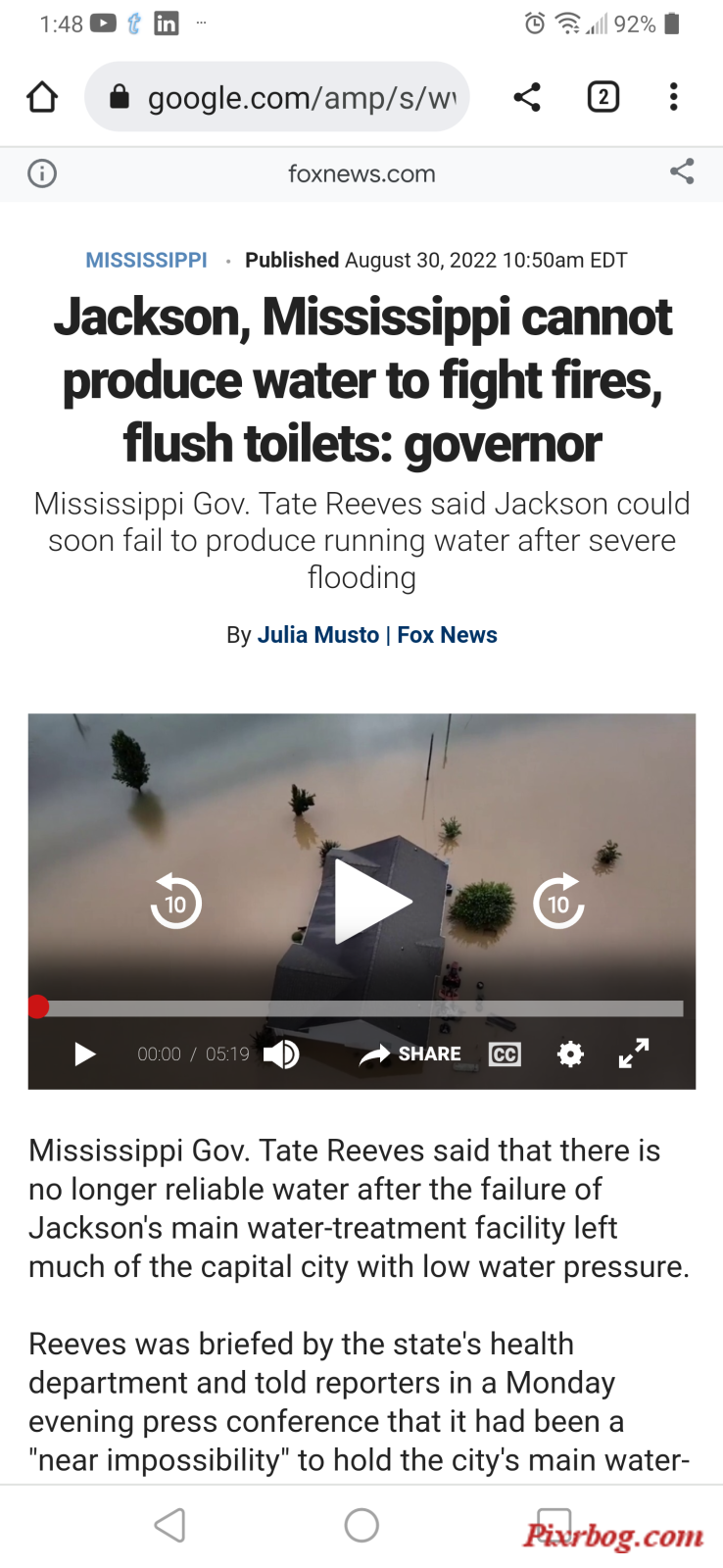Open the browser overflow menu

673,97
